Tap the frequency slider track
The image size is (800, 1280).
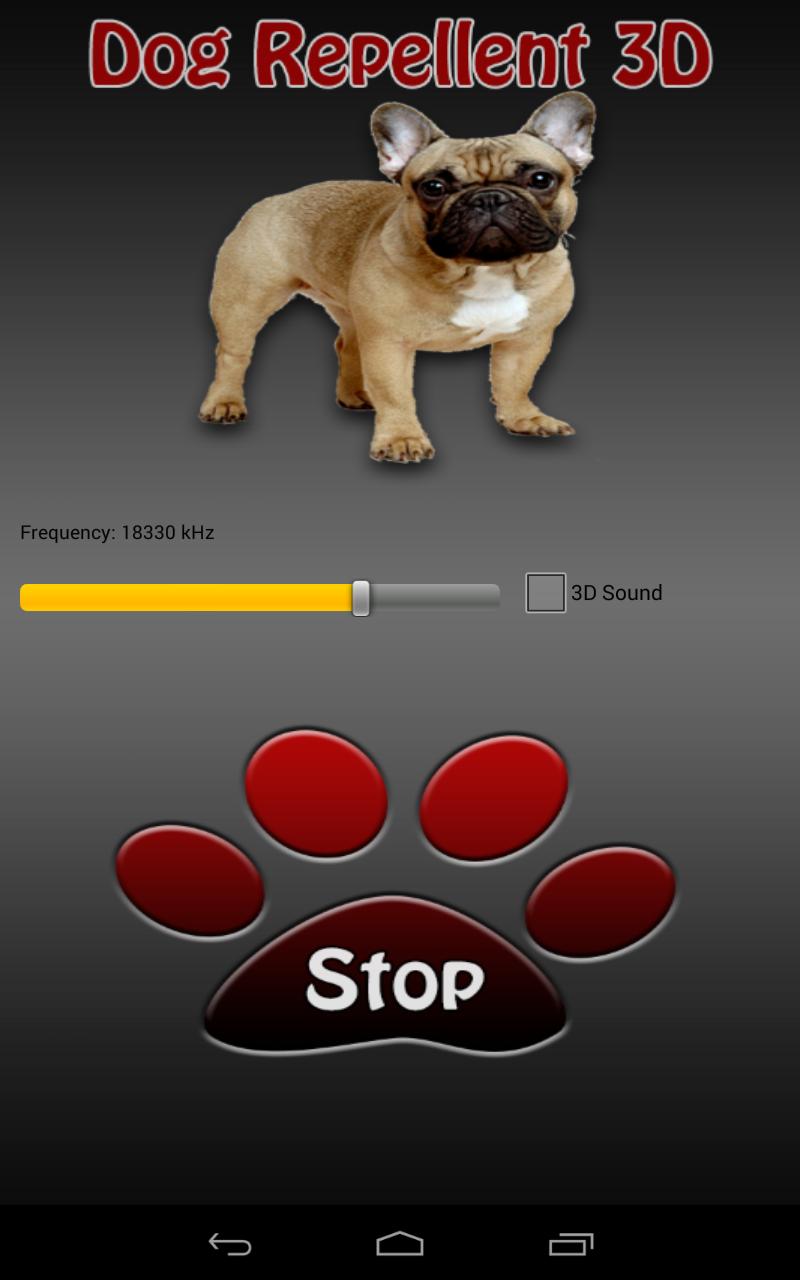259,597
